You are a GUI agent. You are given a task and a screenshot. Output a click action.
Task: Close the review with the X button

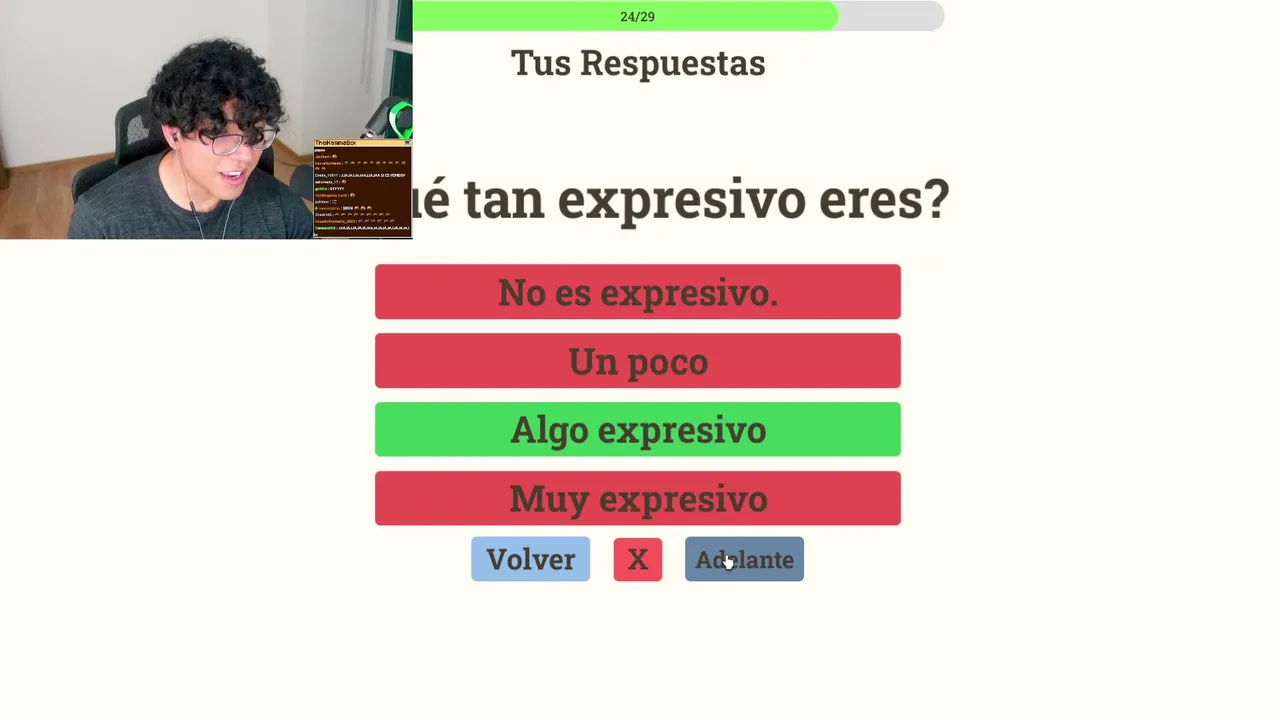[637, 559]
